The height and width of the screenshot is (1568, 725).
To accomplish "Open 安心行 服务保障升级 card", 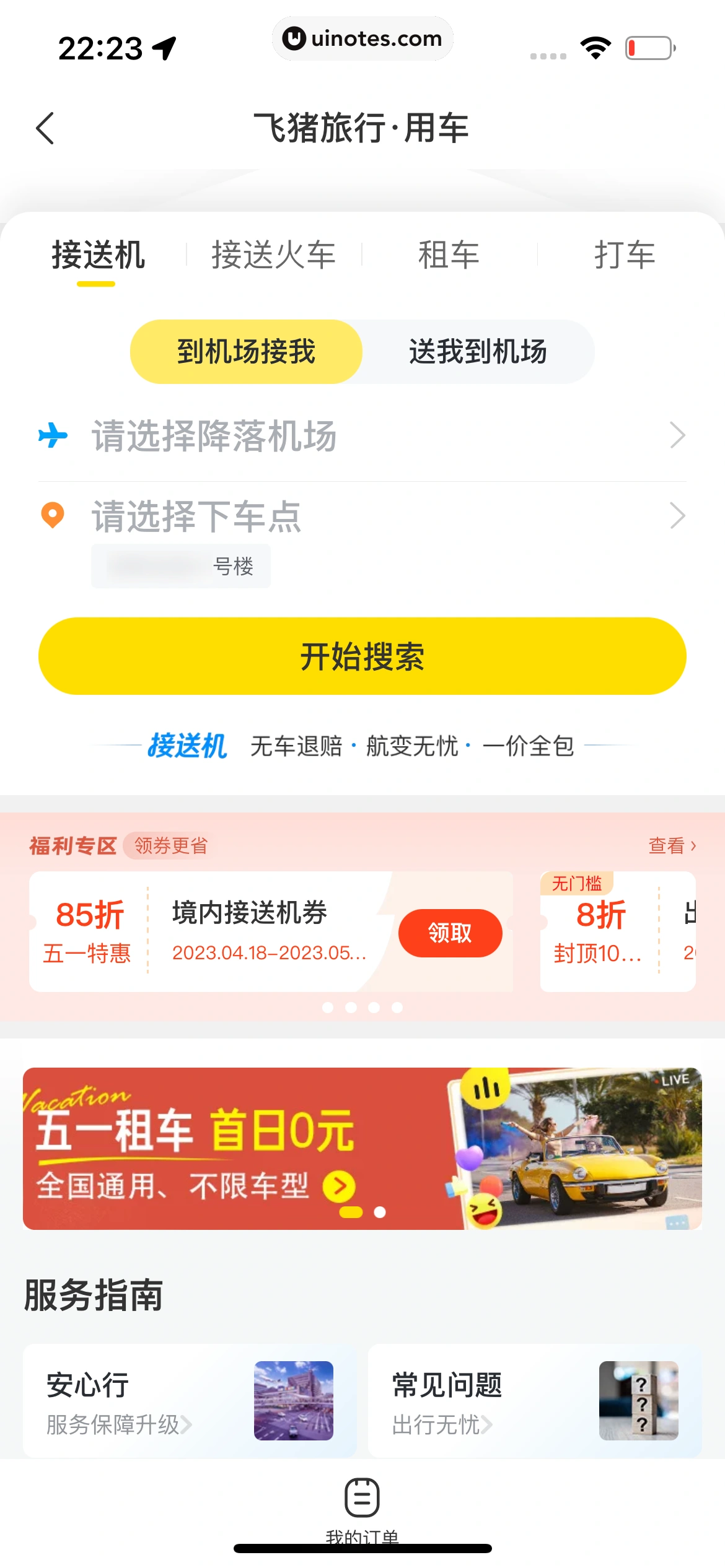I will coord(190,1401).
